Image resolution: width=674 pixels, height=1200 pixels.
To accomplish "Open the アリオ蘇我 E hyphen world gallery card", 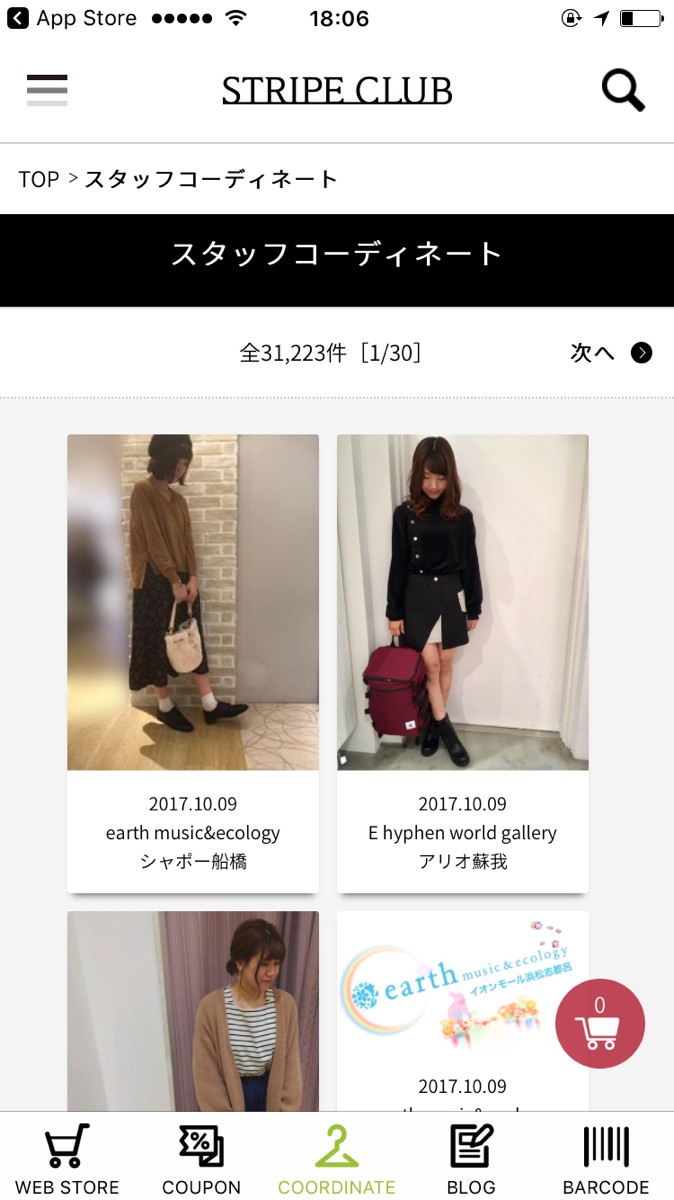I will point(463,663).
